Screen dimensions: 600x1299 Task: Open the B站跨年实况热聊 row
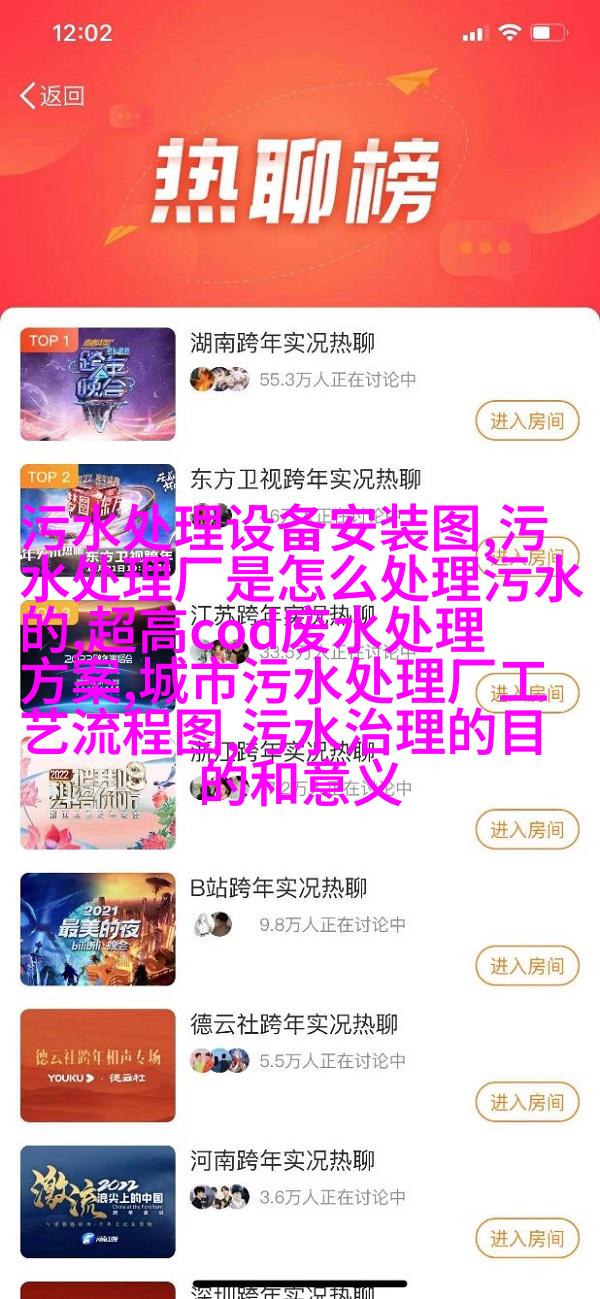[279, 887]
